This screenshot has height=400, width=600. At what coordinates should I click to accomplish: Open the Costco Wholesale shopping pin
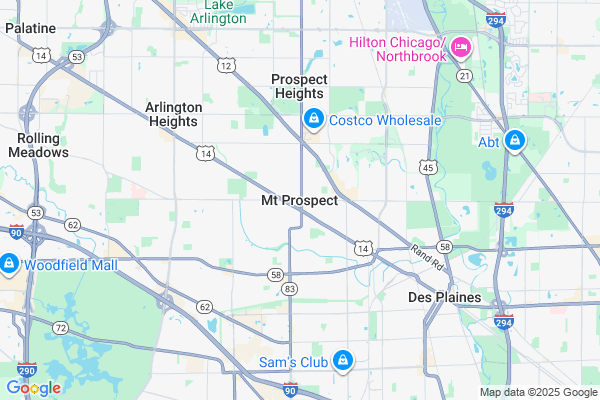coord(314,120)
